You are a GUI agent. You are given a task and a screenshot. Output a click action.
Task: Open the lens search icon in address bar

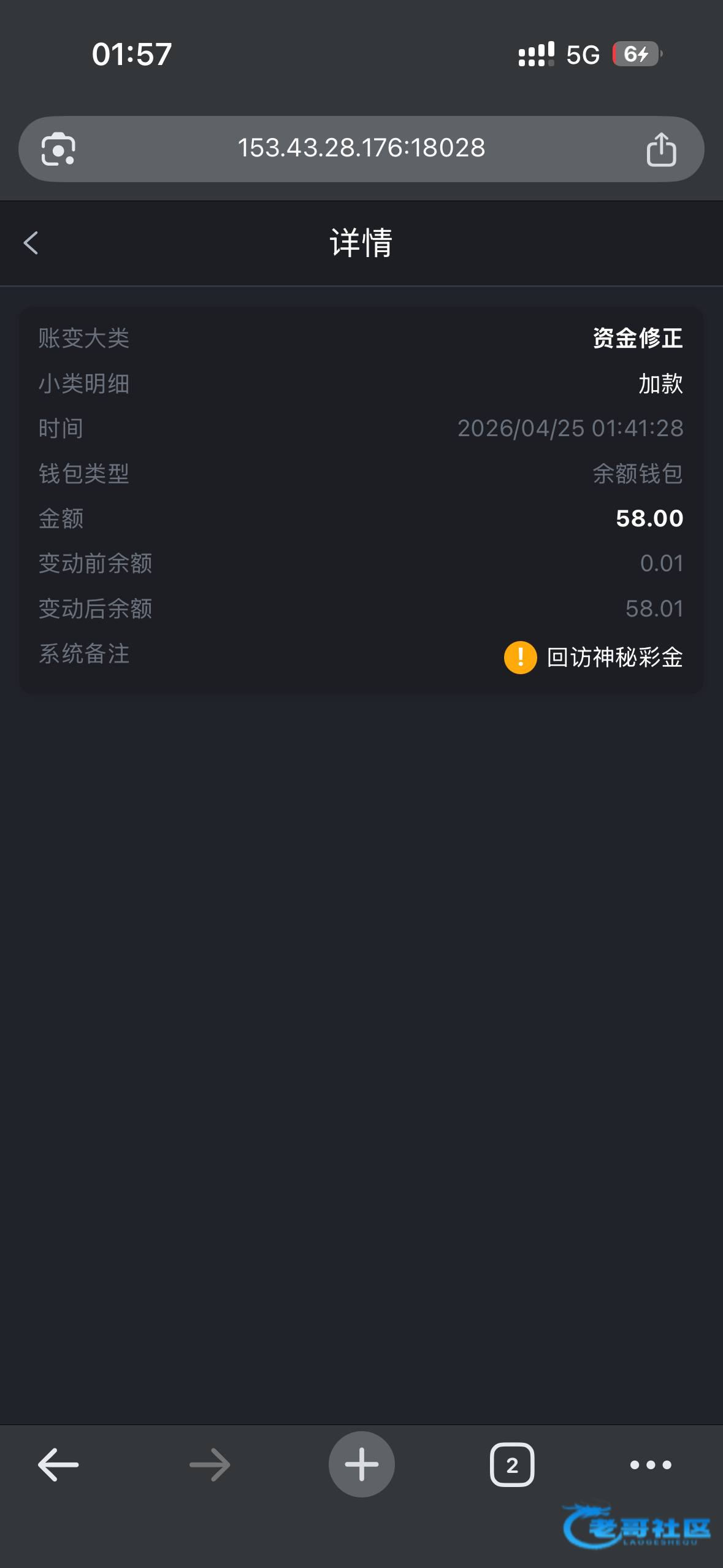(58, 149)
